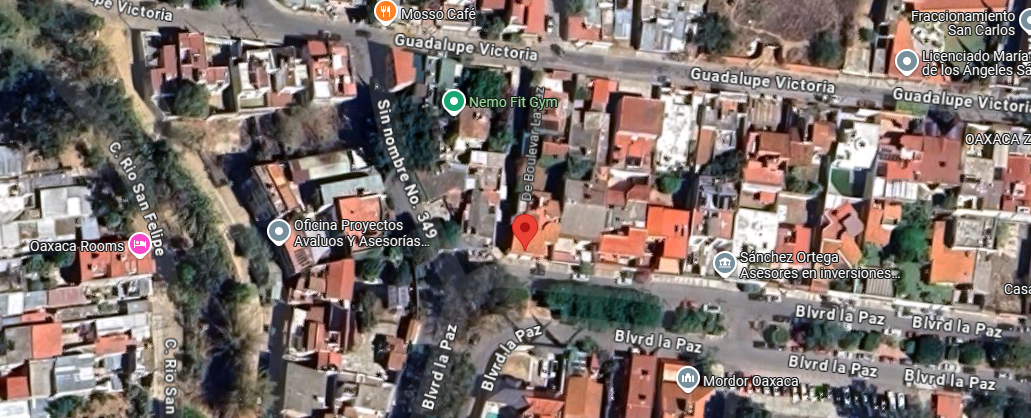Screen dimensions: 1031x418
Task: Open Oaxaca Rooms lodging marker
Action: point(139,245)
